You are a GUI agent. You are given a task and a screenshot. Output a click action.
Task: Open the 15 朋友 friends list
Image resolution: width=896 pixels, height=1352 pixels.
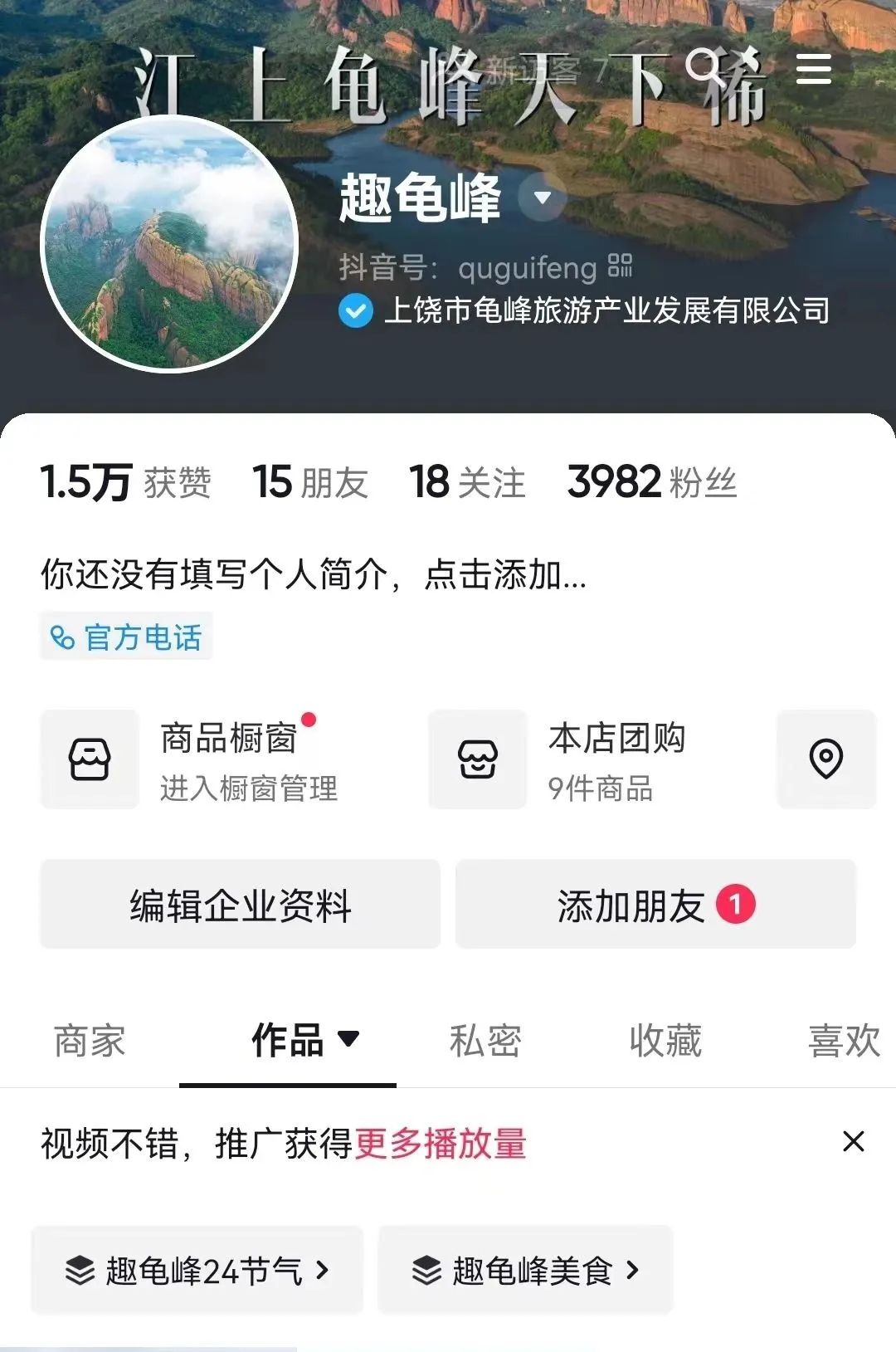[309, 482]
